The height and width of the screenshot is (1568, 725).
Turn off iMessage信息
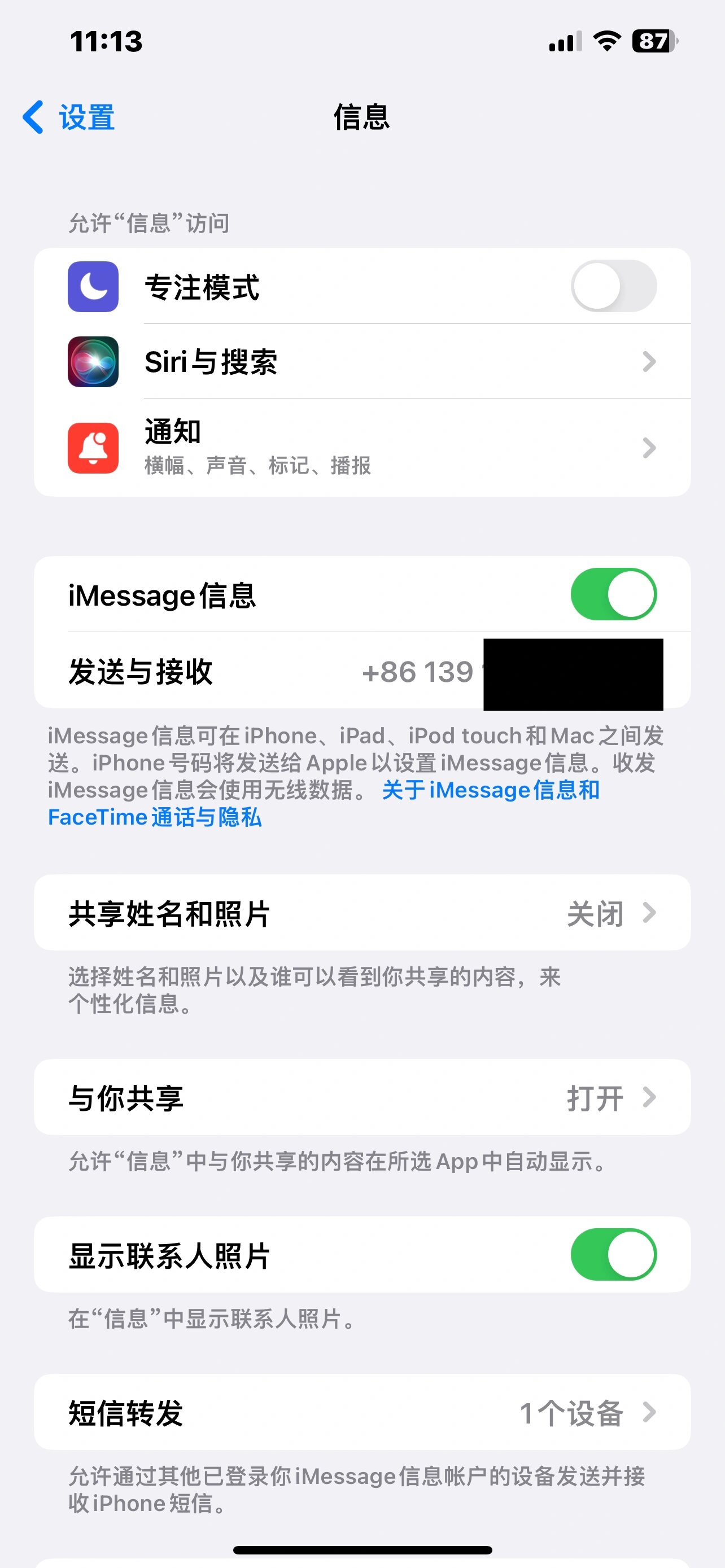613,594
